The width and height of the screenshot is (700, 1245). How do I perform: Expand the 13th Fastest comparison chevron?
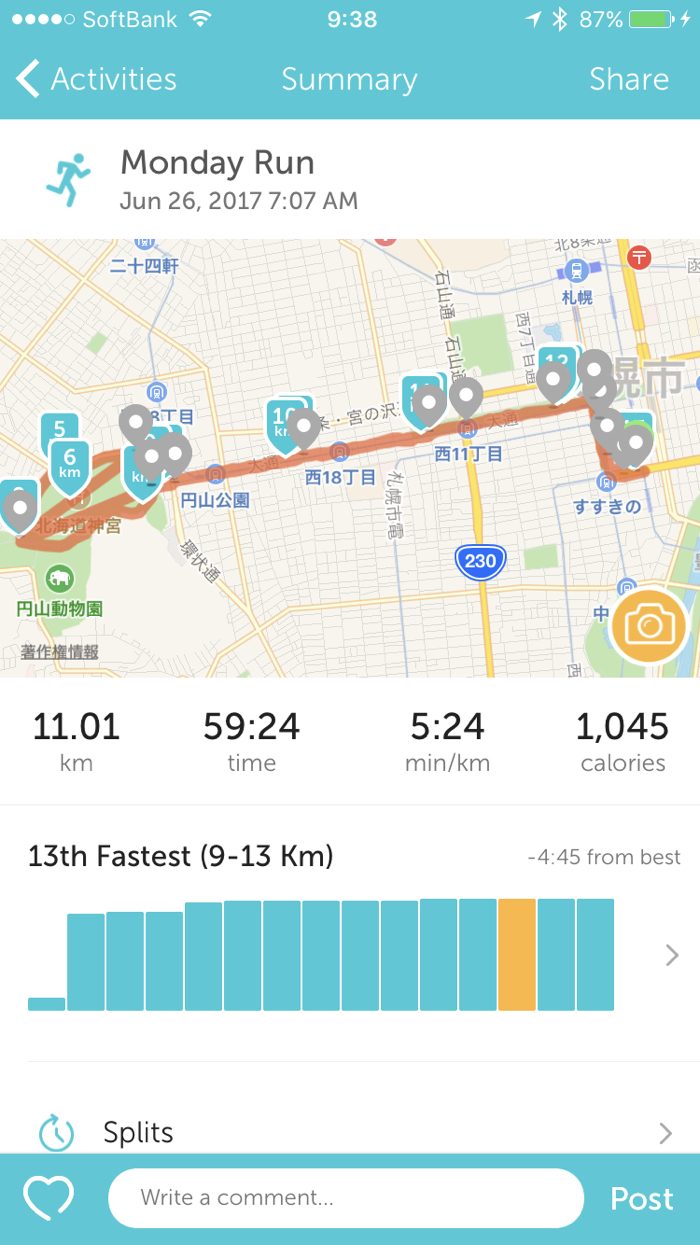tap(672, 956)
